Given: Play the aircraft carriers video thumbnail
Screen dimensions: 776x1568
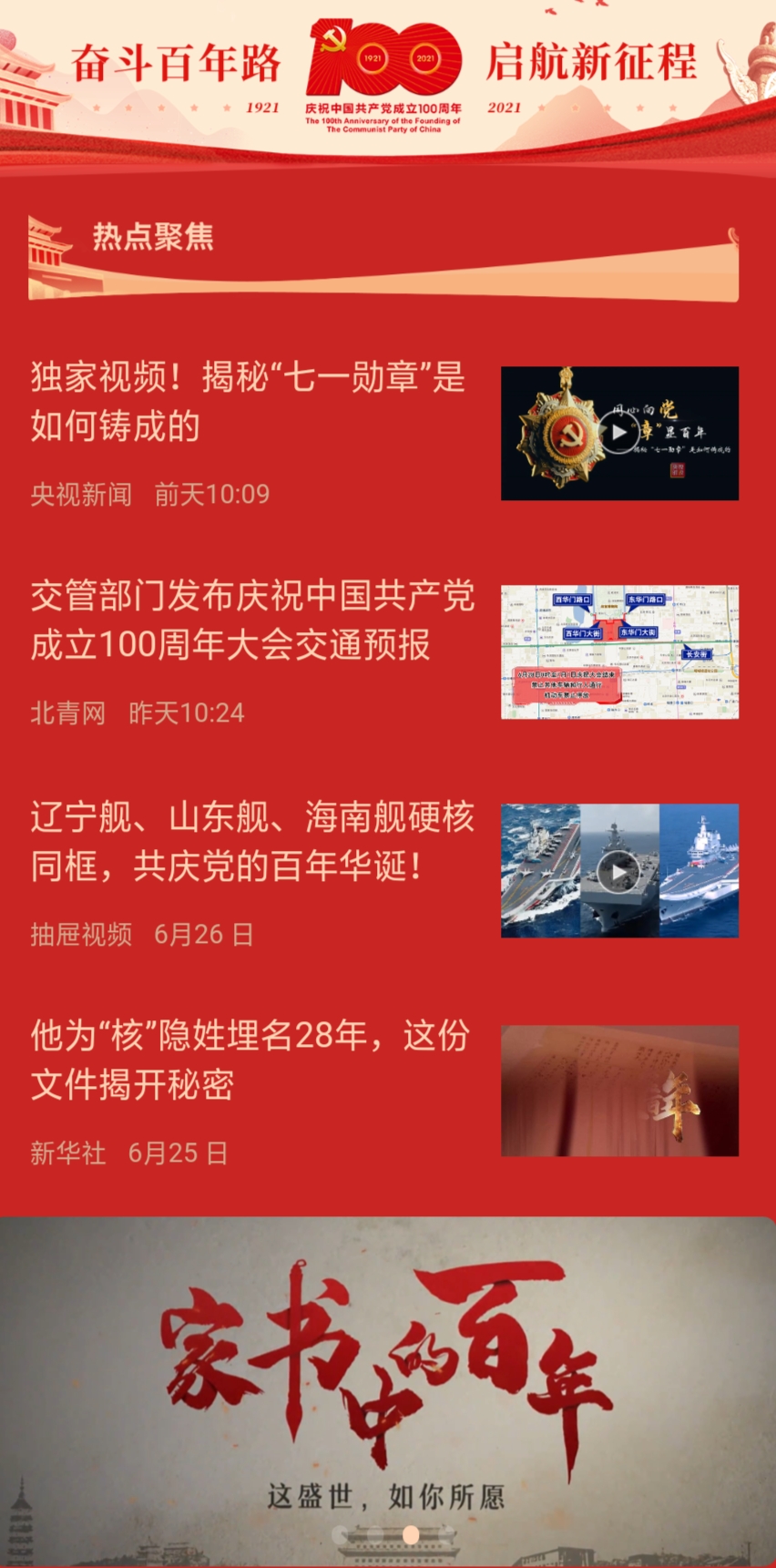Looking at the screenshot, I should (619, 871).
